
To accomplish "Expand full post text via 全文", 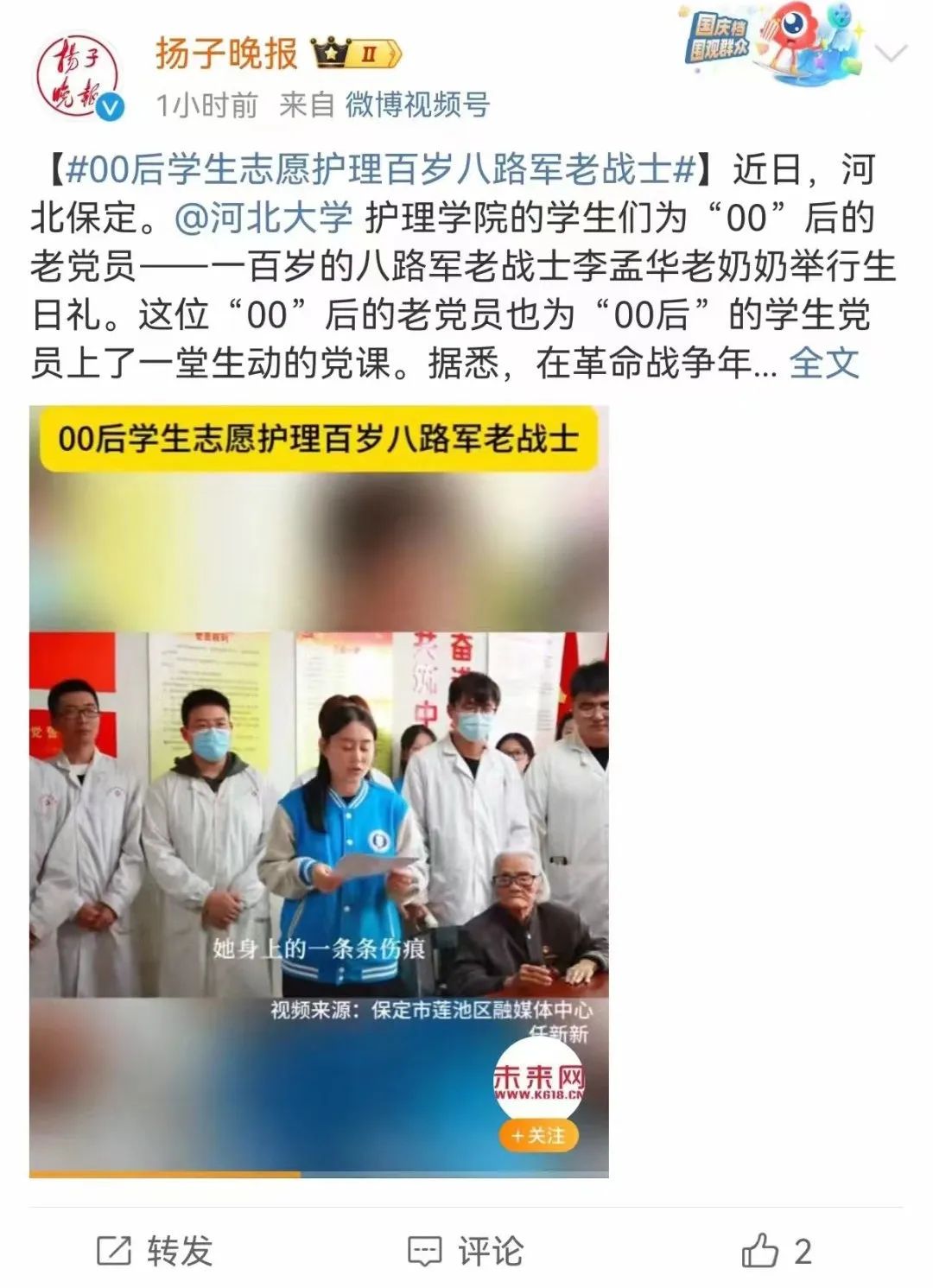I will coord(824,363).
